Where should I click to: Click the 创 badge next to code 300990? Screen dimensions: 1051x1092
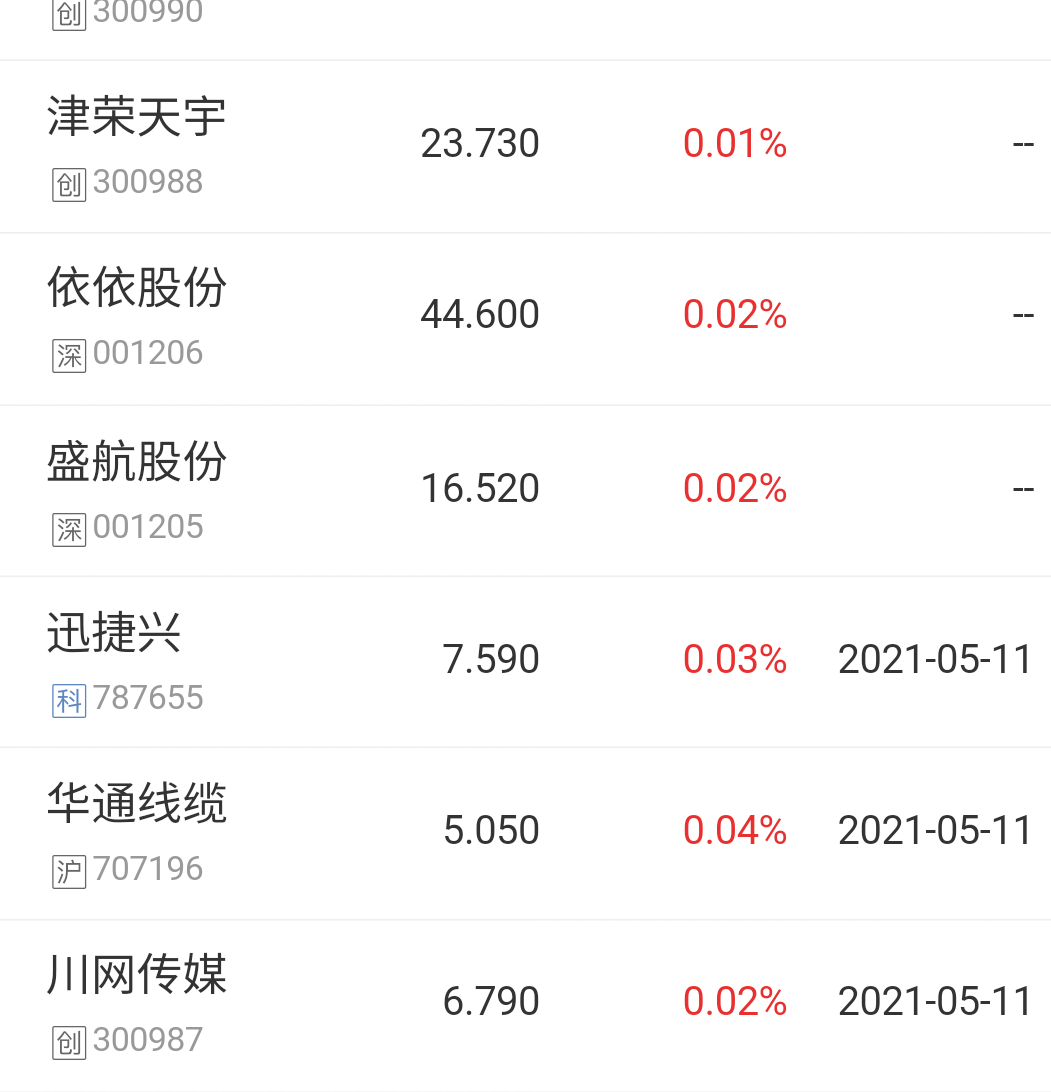(67, 15)
